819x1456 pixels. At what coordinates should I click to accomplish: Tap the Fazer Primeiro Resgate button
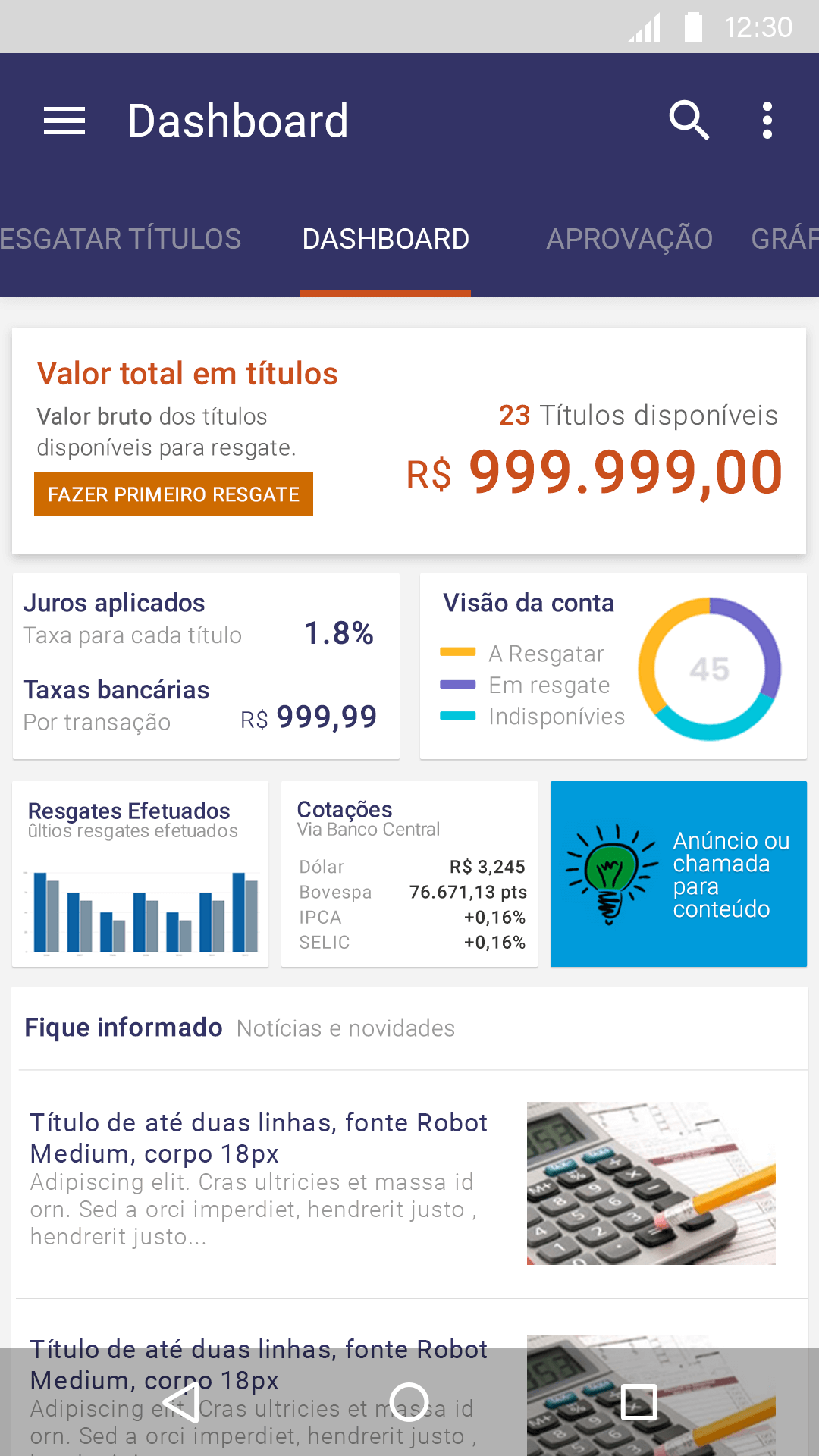click(174, 494)
